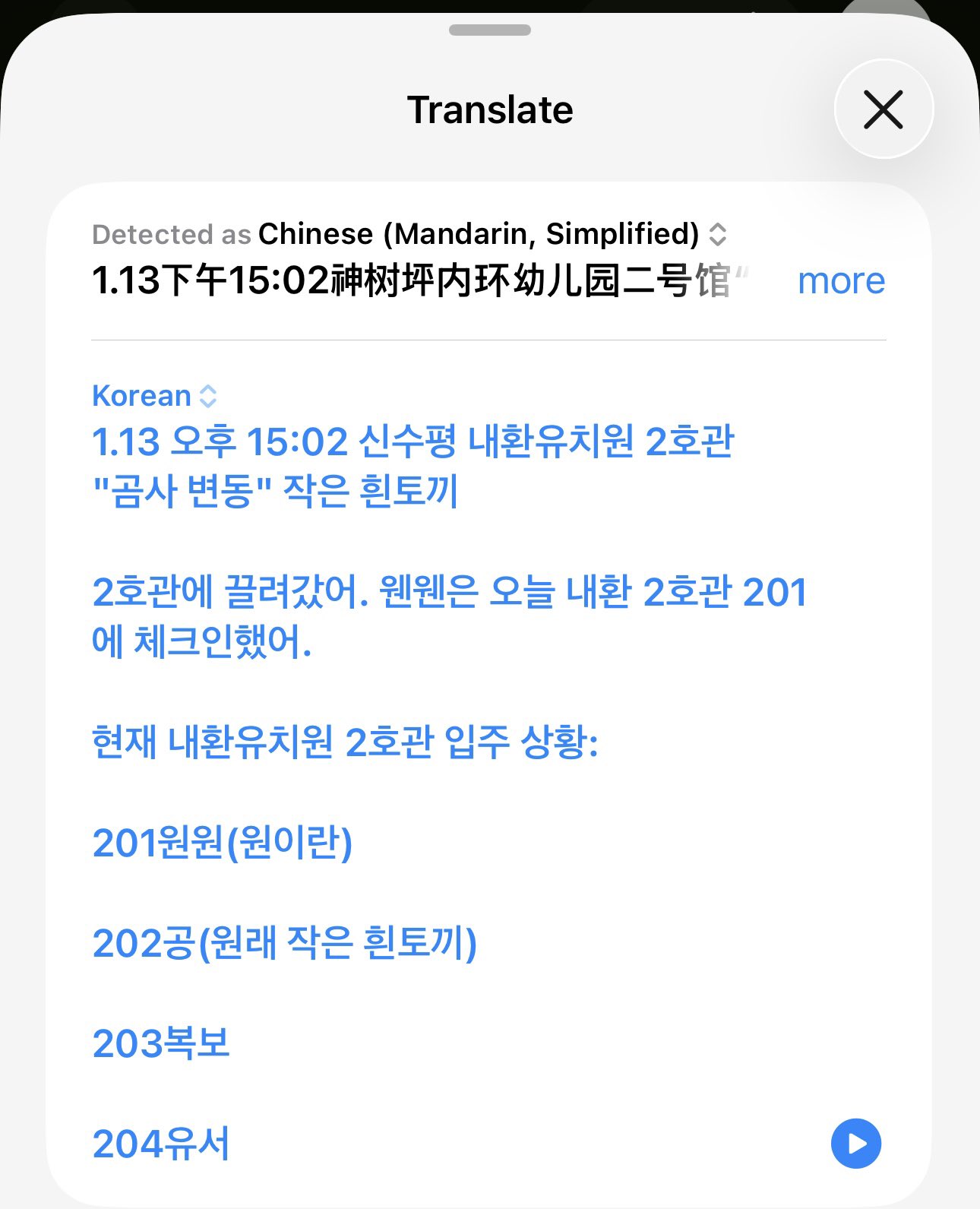980x1209 pixels.
Task: Open the Korean target language picker
Action: pos(154,396)
